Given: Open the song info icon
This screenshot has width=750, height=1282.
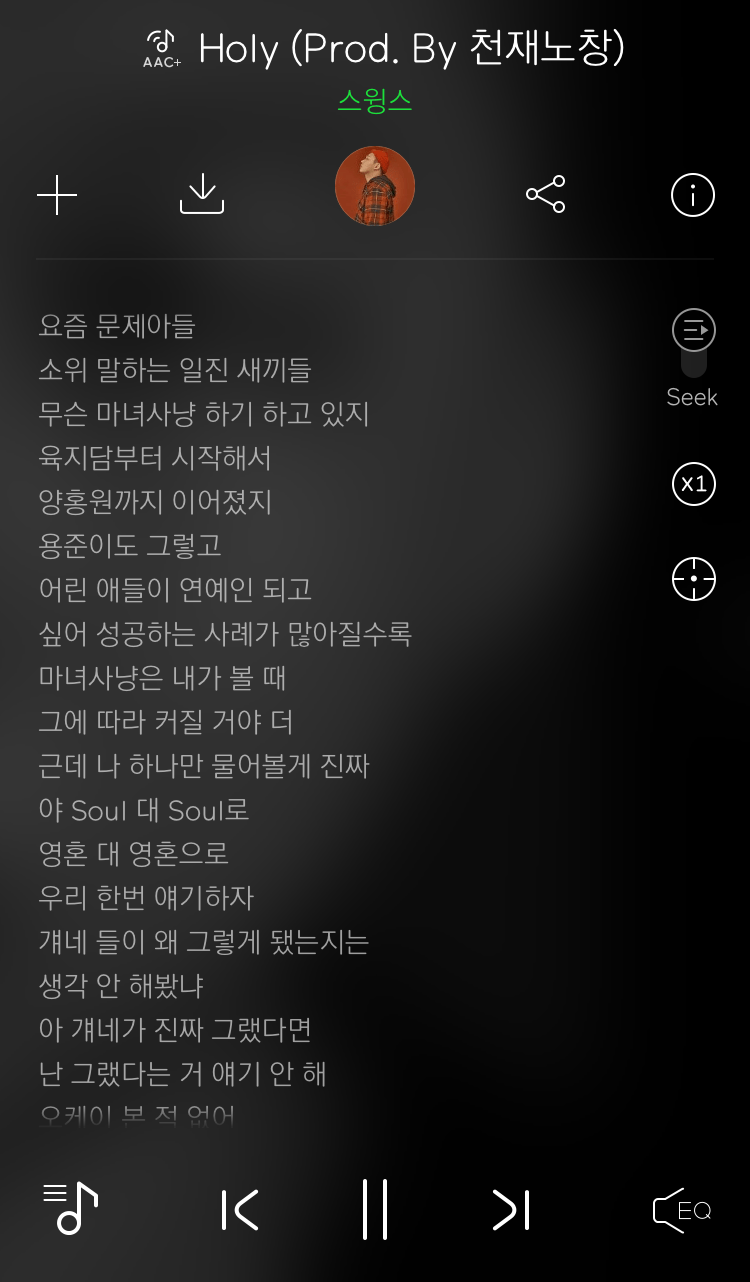Looking at the screenshot, I should pyautogui.click(x=693, y=194).
